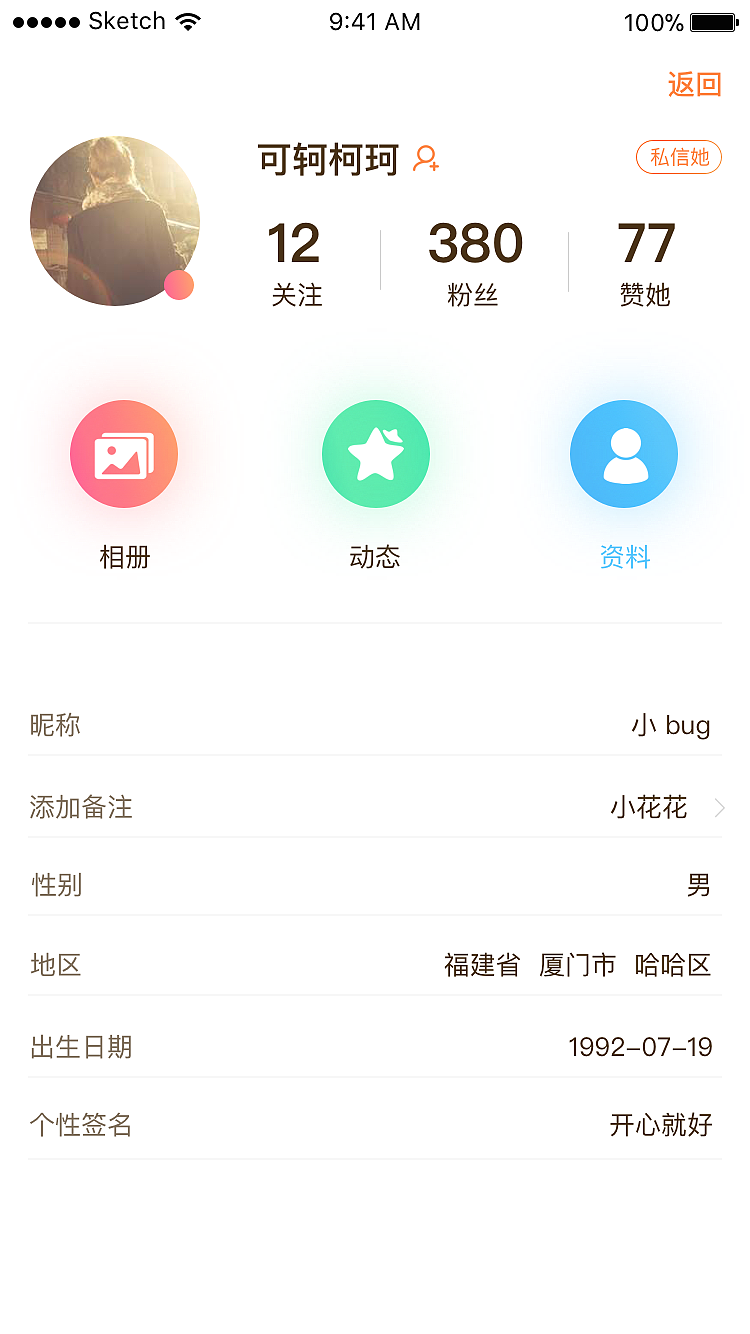The image size is (750, 1334).
Task: Click the 返回 back link
Action: [694, 84]
